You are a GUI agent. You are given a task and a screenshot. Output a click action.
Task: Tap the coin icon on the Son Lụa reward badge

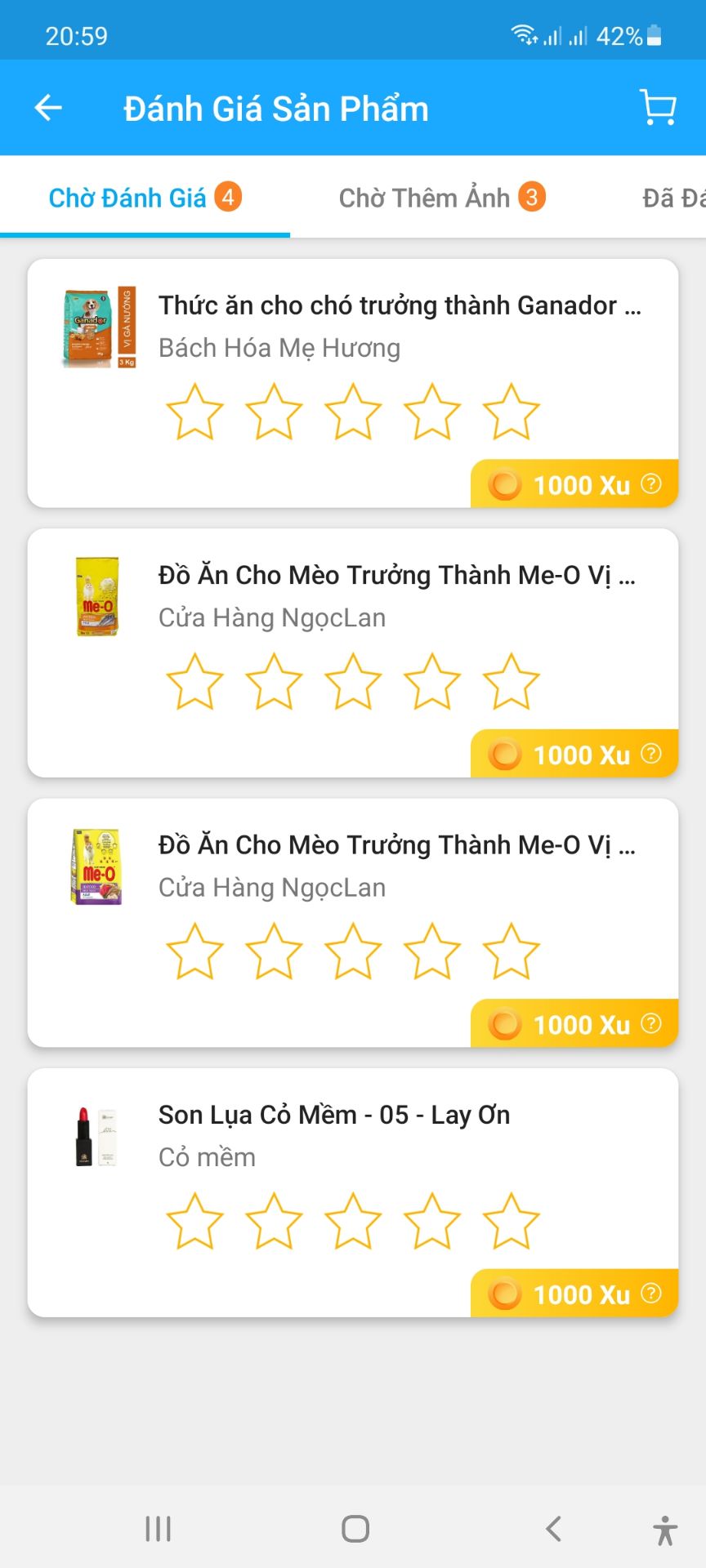click(x=504, y=1294)
